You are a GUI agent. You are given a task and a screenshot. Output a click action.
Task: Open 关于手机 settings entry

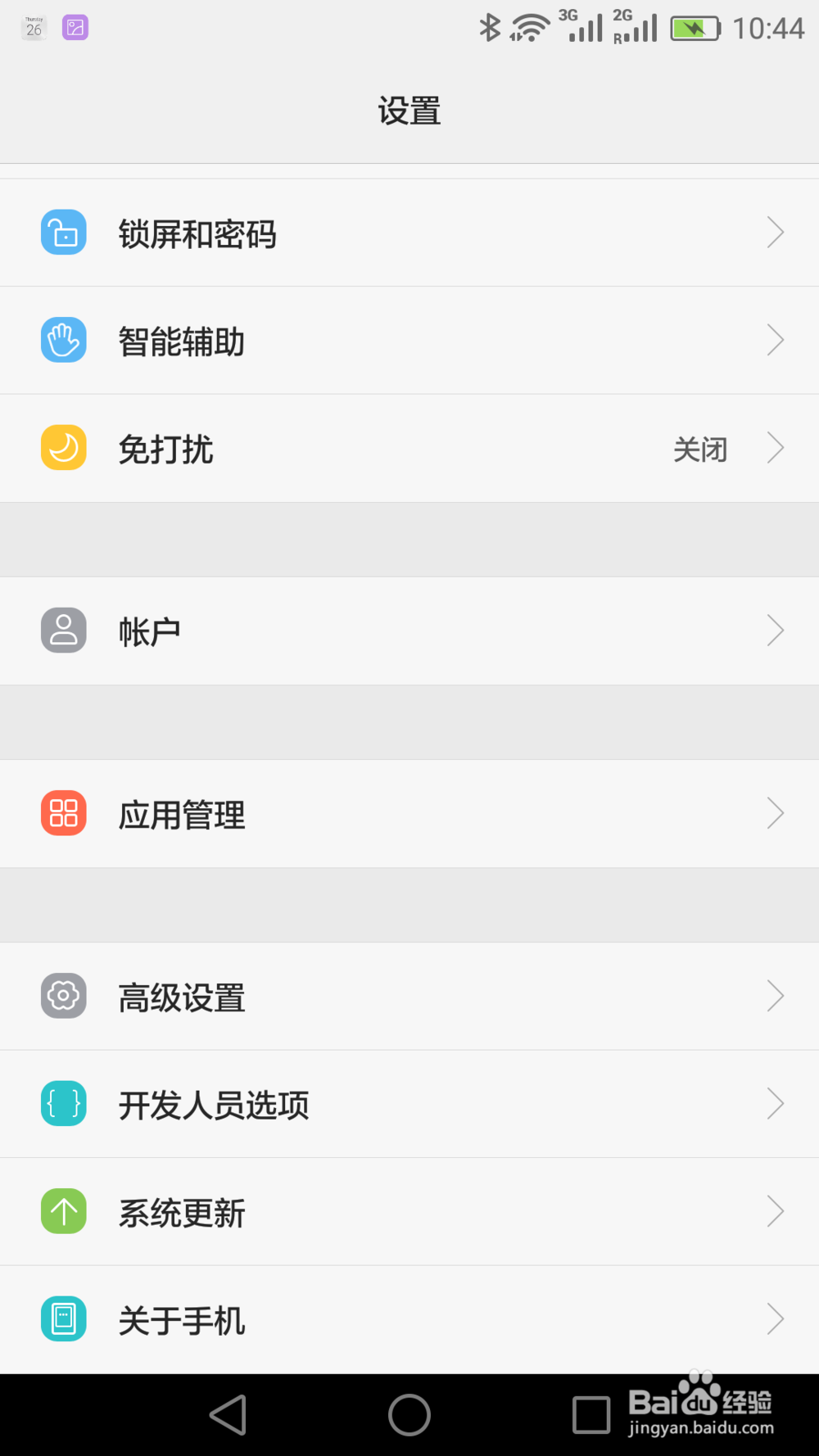[409, 1319]
